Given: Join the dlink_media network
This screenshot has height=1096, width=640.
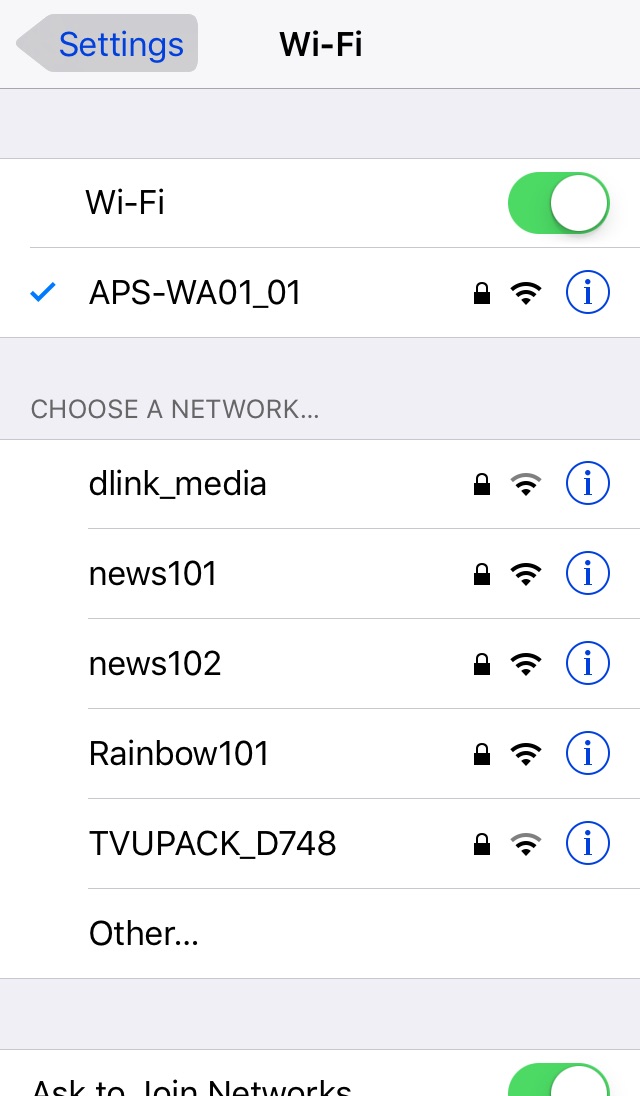Looking at the screenshot, I should [x=178, y=484].
